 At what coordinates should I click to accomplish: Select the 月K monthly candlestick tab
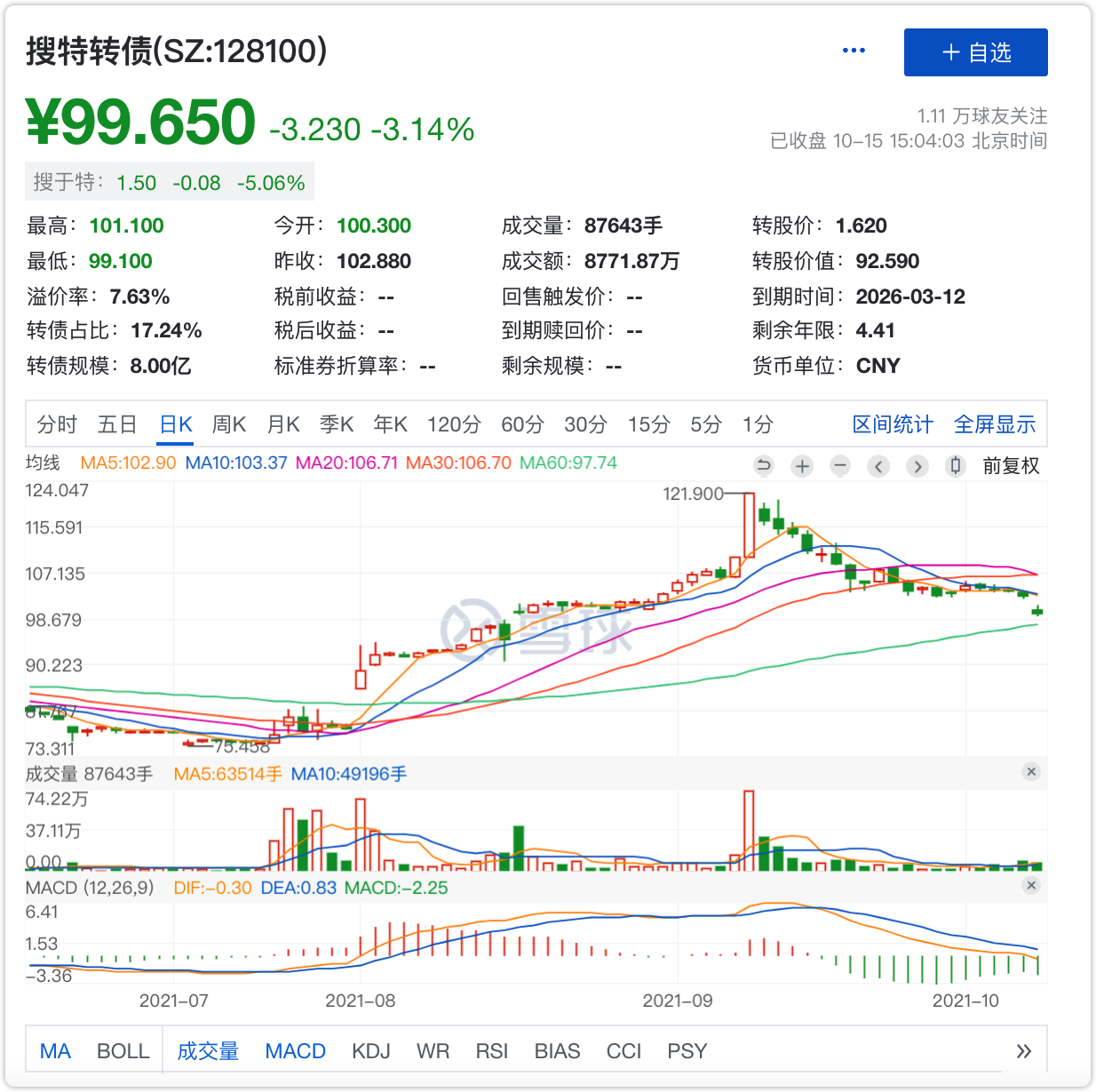pyautogui.click(x=283, y=424)
